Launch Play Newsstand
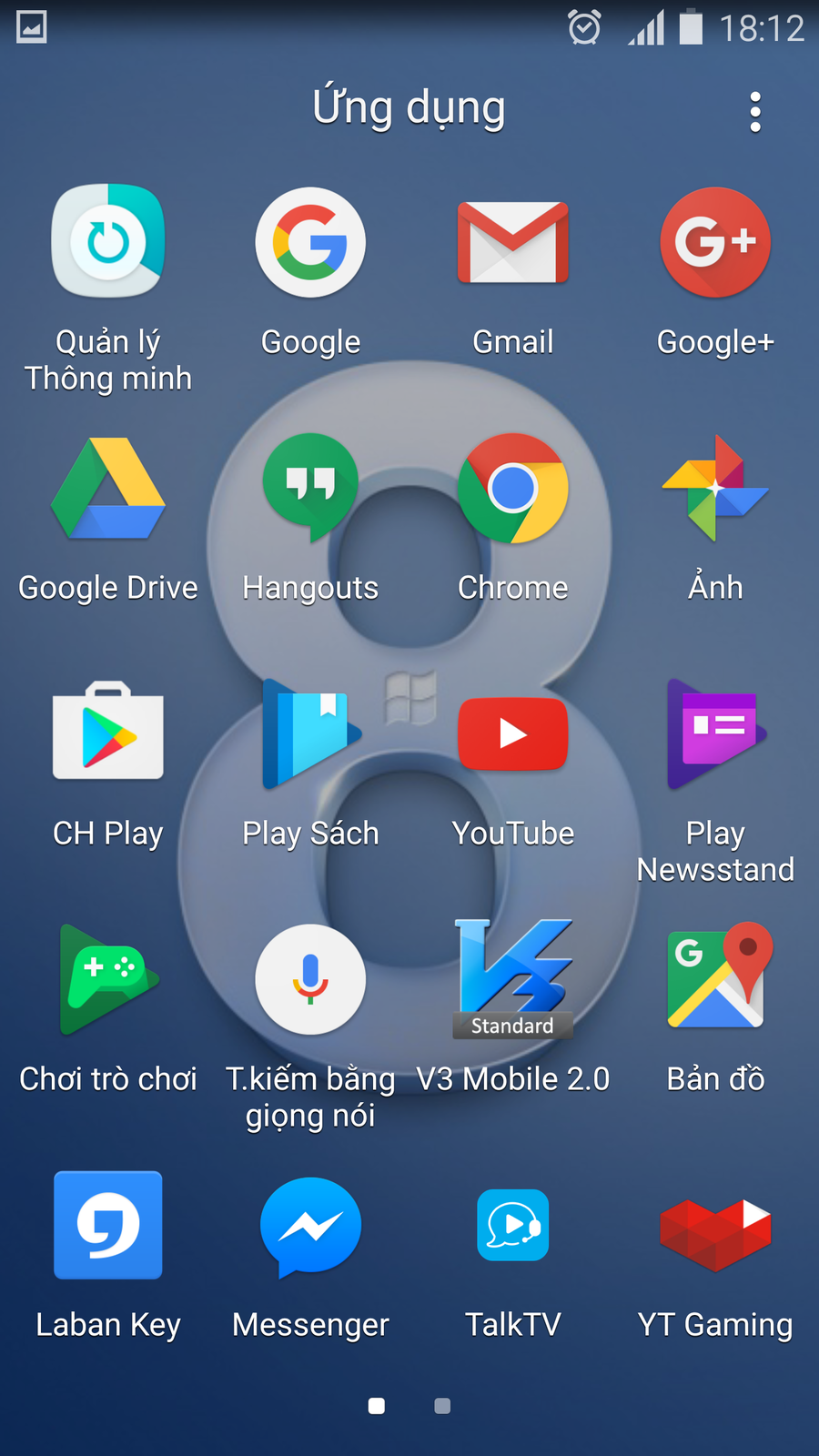 [x=715, y=734]
